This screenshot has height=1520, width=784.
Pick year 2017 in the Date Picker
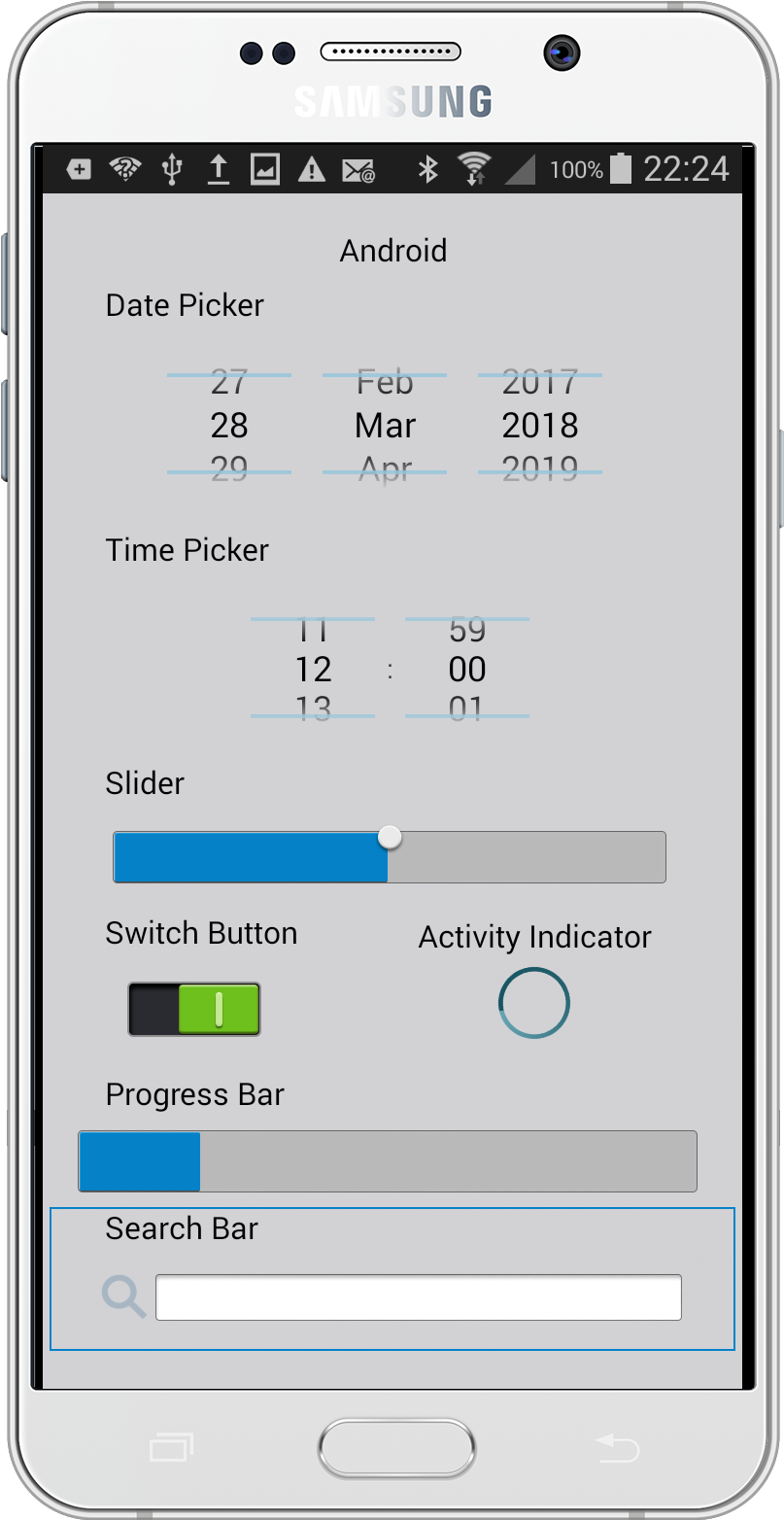[x=540, y=383]
